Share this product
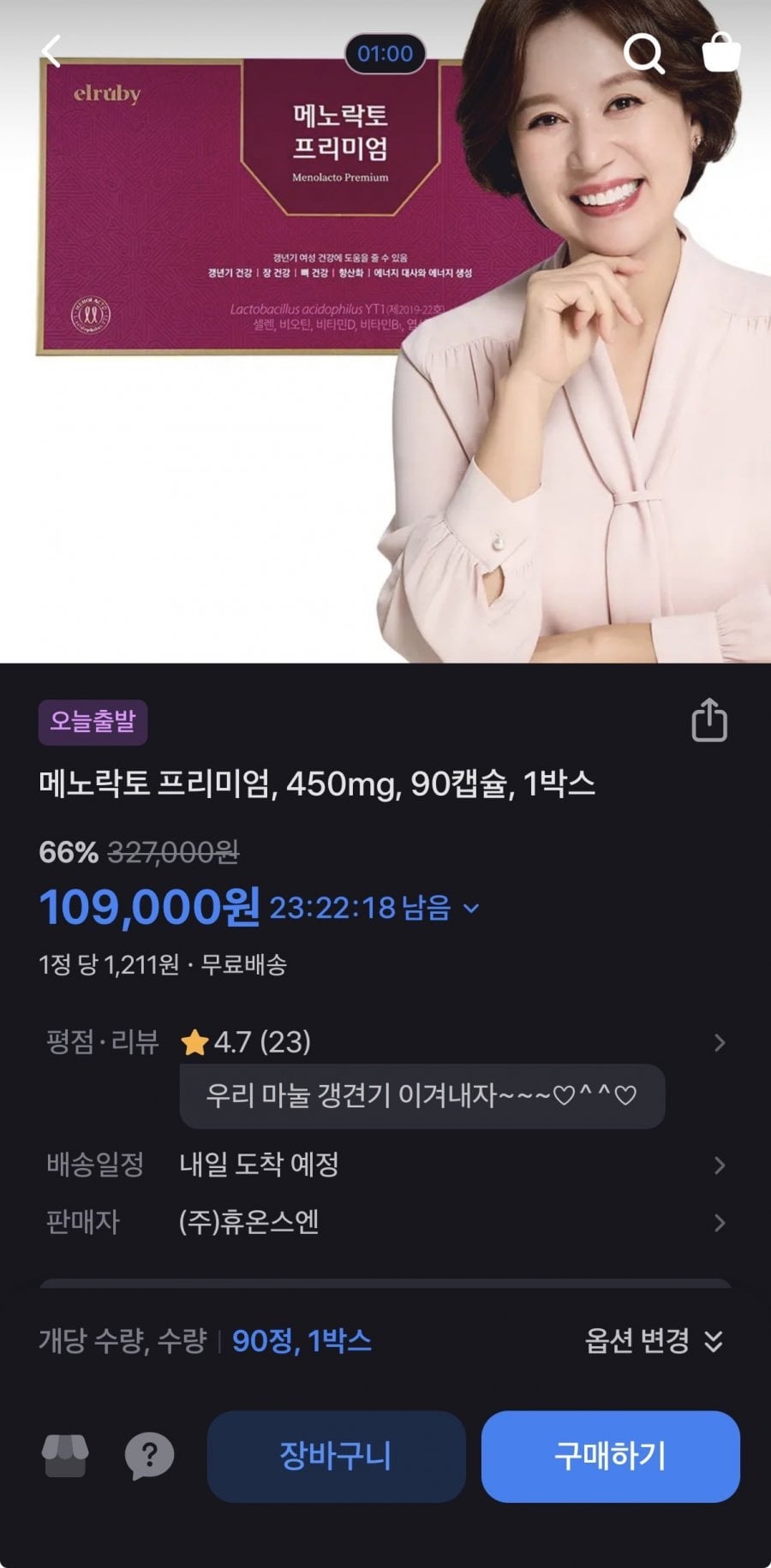This screenshot has height=1568, width=771. coord(709,720)
